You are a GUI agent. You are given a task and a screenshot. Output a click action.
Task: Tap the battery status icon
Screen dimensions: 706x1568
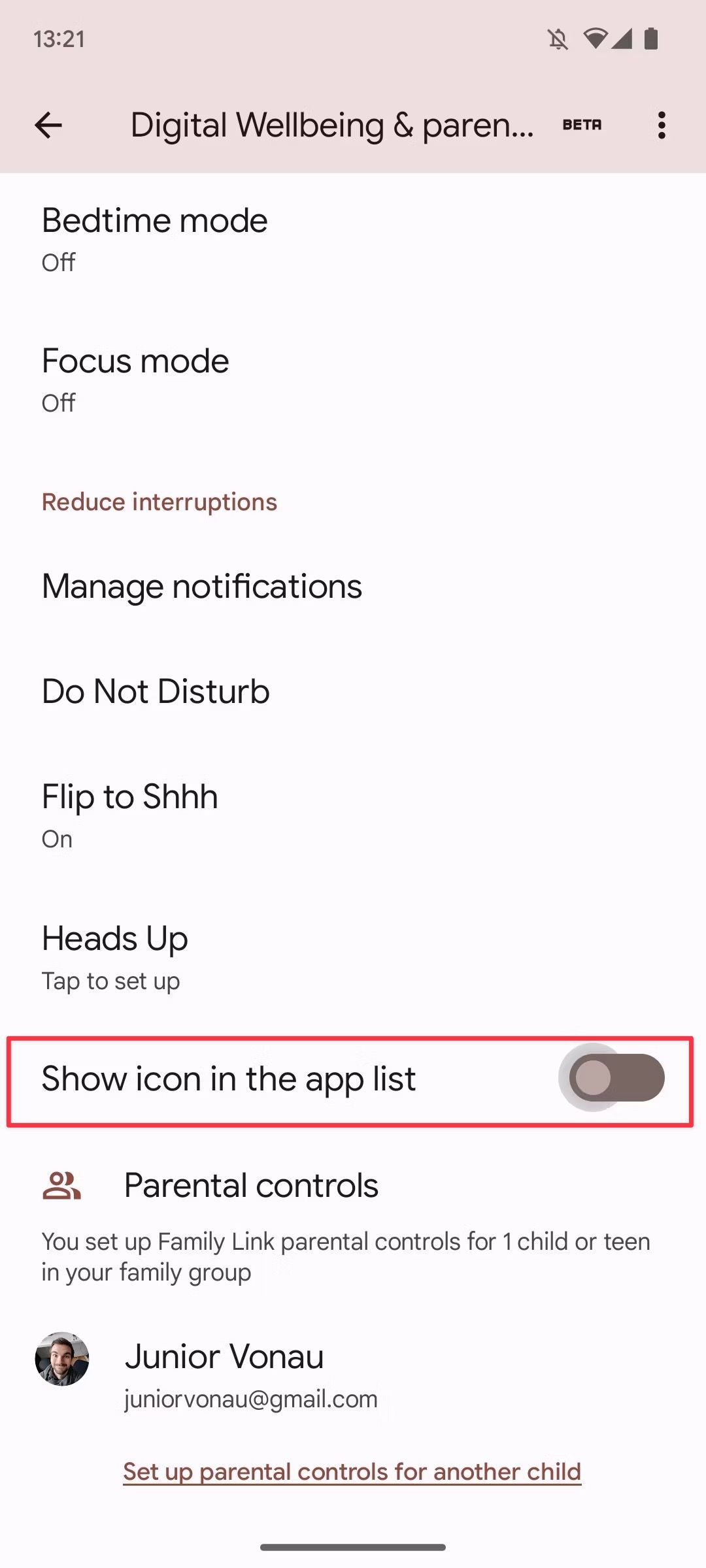tap(652, 39)
